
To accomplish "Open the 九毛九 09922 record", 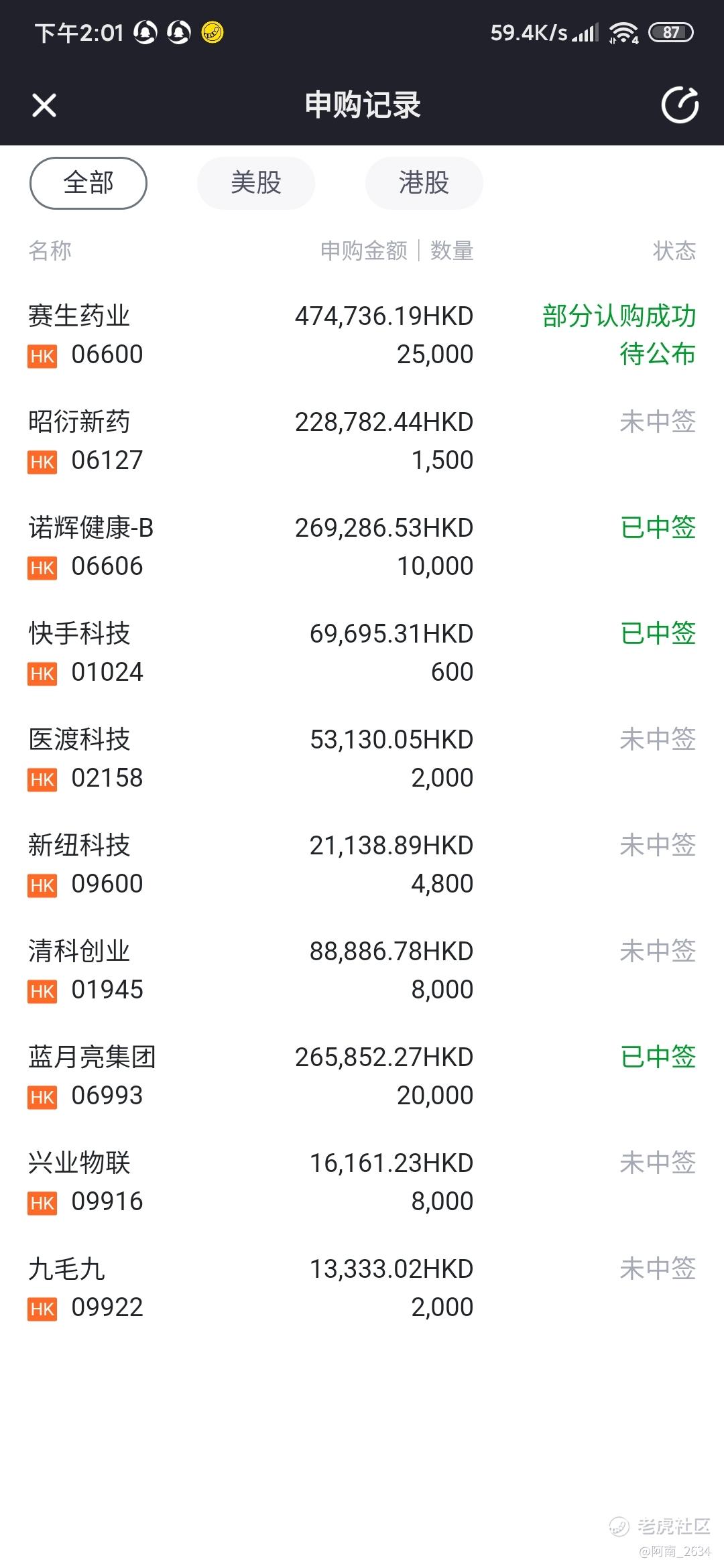I will pyautogui.click(x=362, y=1288).
